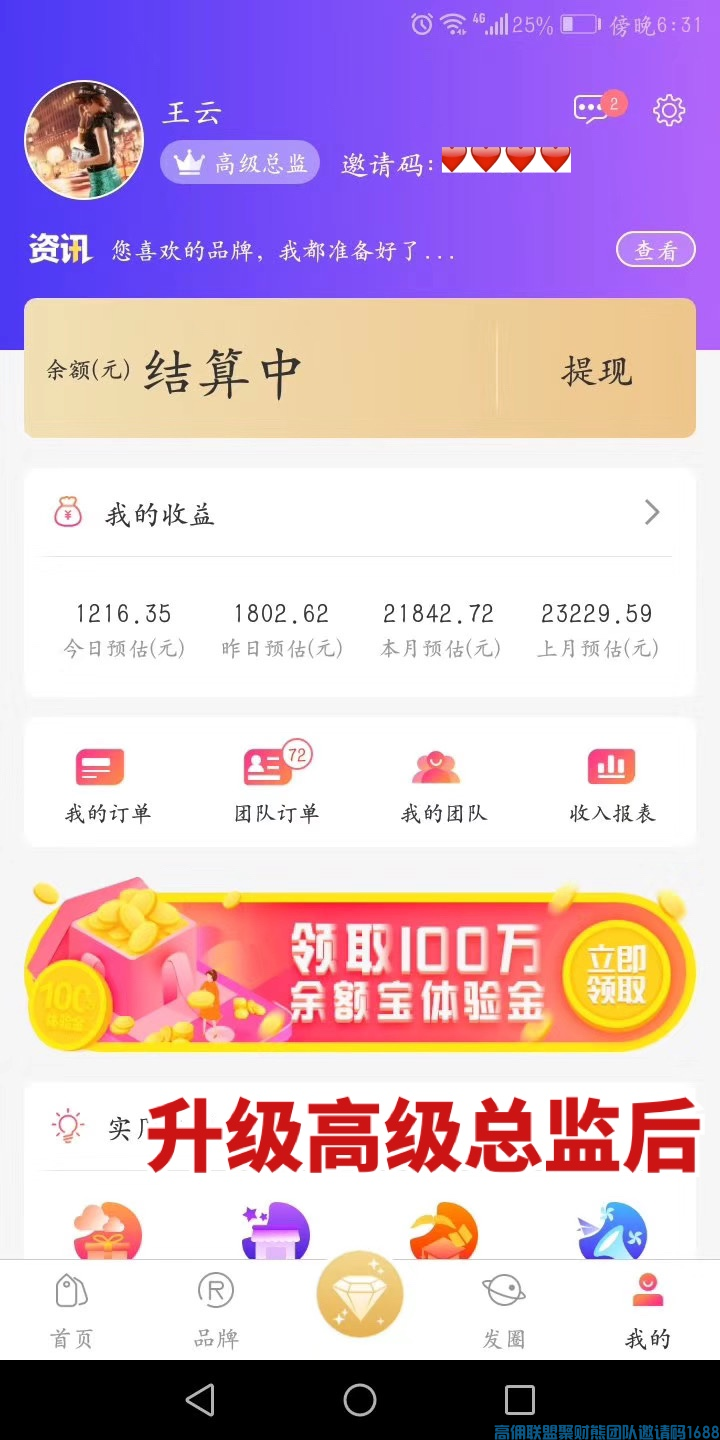Switch to the 发圈 tab
The height and width of the screenshot is (1440, 720).
click(504, 1311)
